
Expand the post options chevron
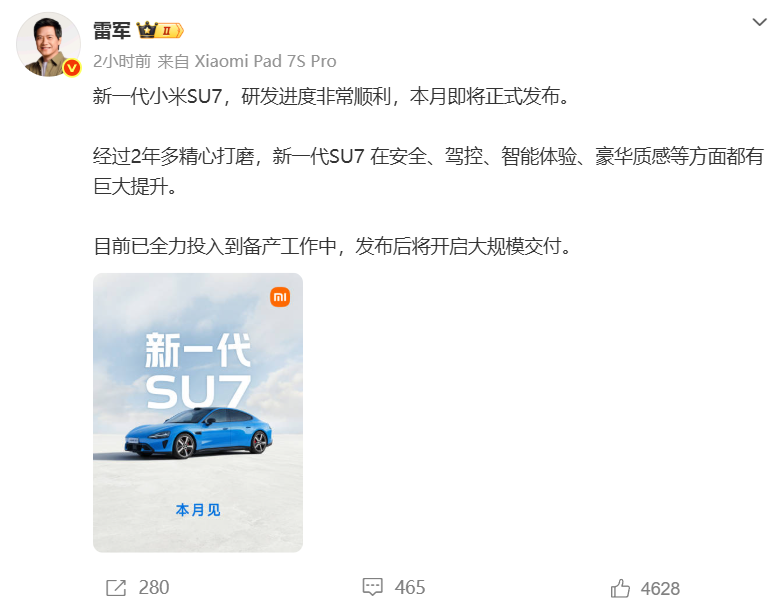(760, 21)
